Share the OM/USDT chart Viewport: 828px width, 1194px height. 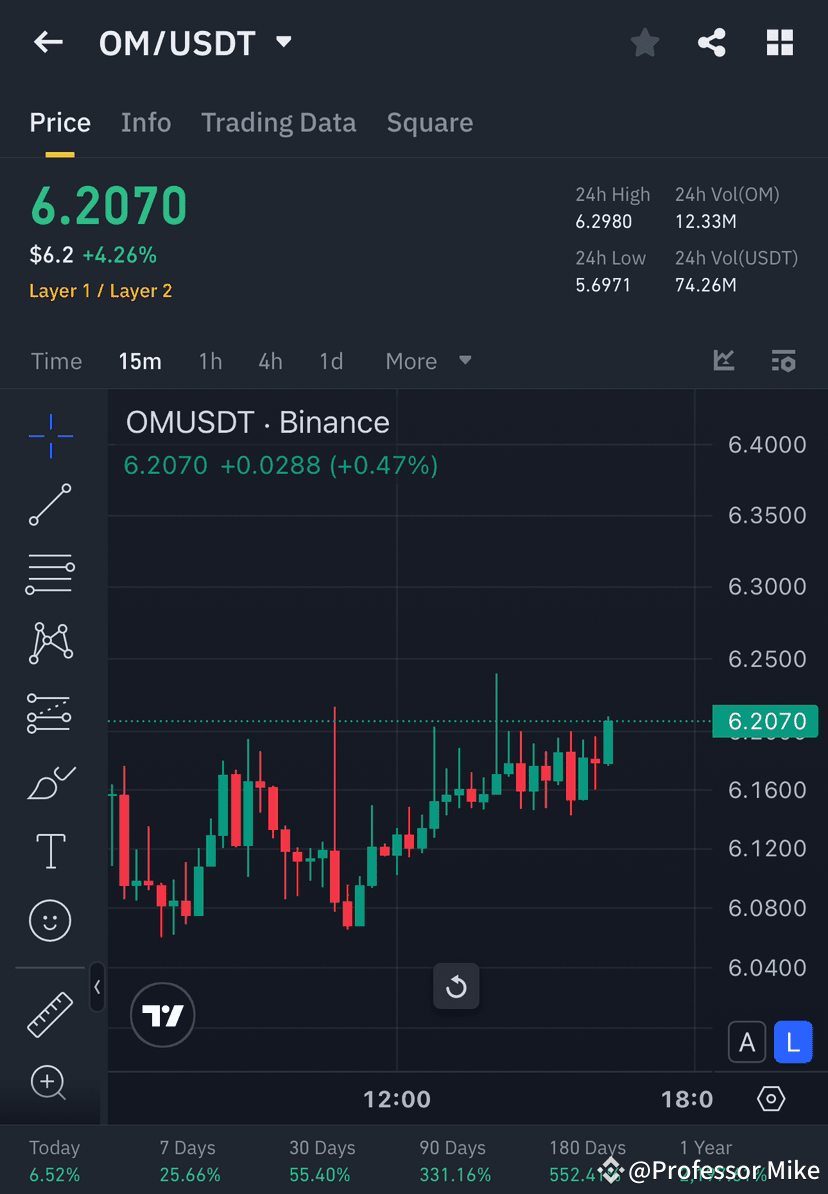712,42
